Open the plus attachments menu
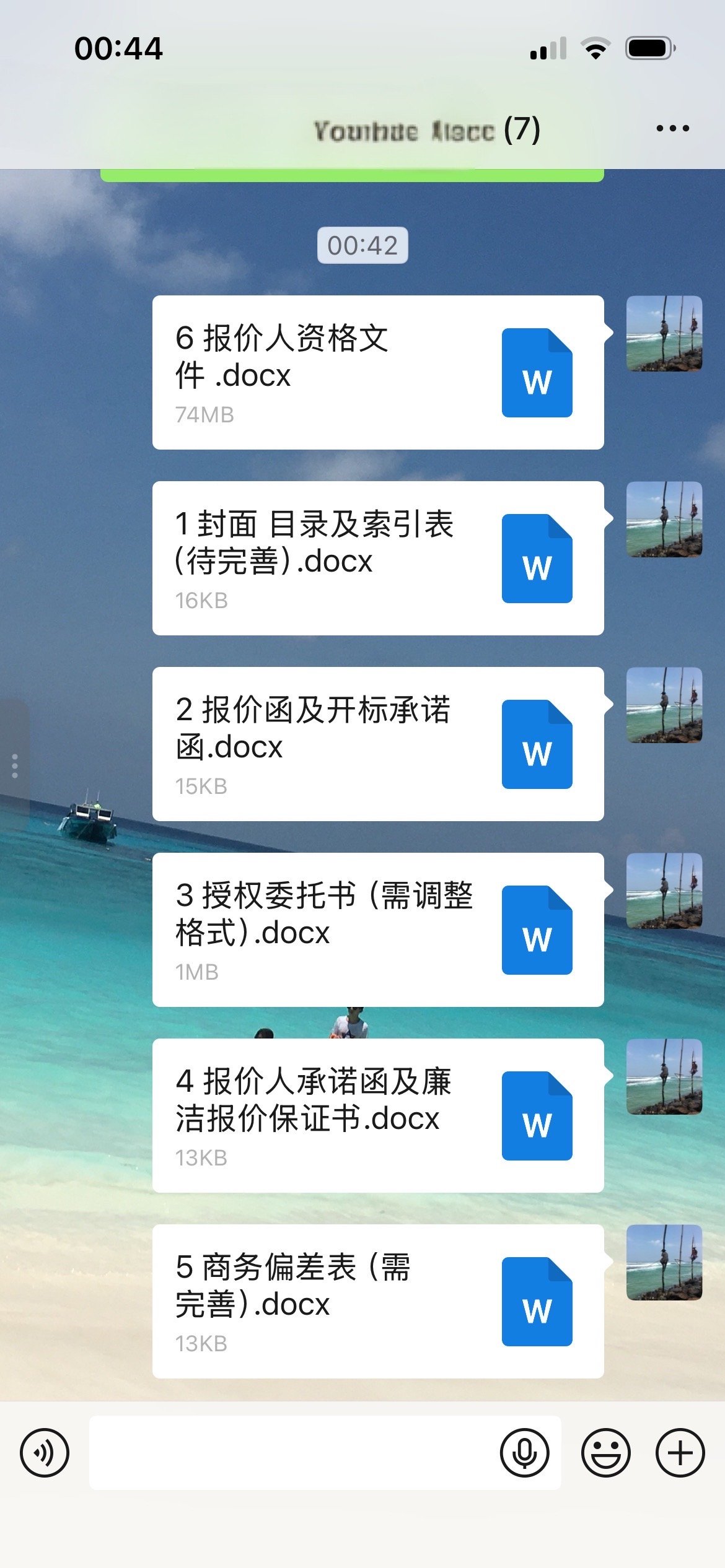Image resolution: width=725 pixels, height=1568 pixels. pos(680,1452)
